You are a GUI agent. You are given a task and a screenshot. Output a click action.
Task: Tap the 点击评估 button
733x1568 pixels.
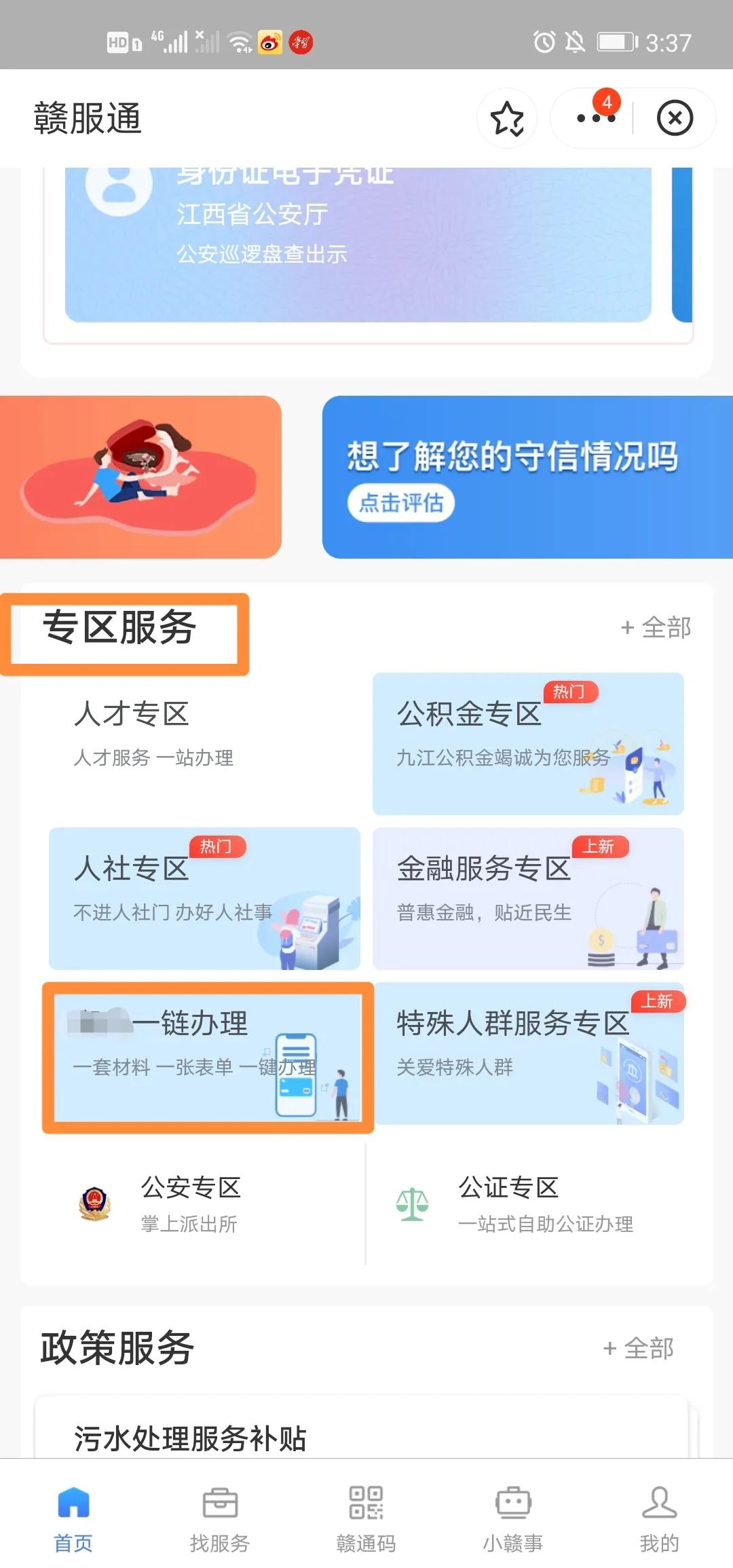[400, 503]
